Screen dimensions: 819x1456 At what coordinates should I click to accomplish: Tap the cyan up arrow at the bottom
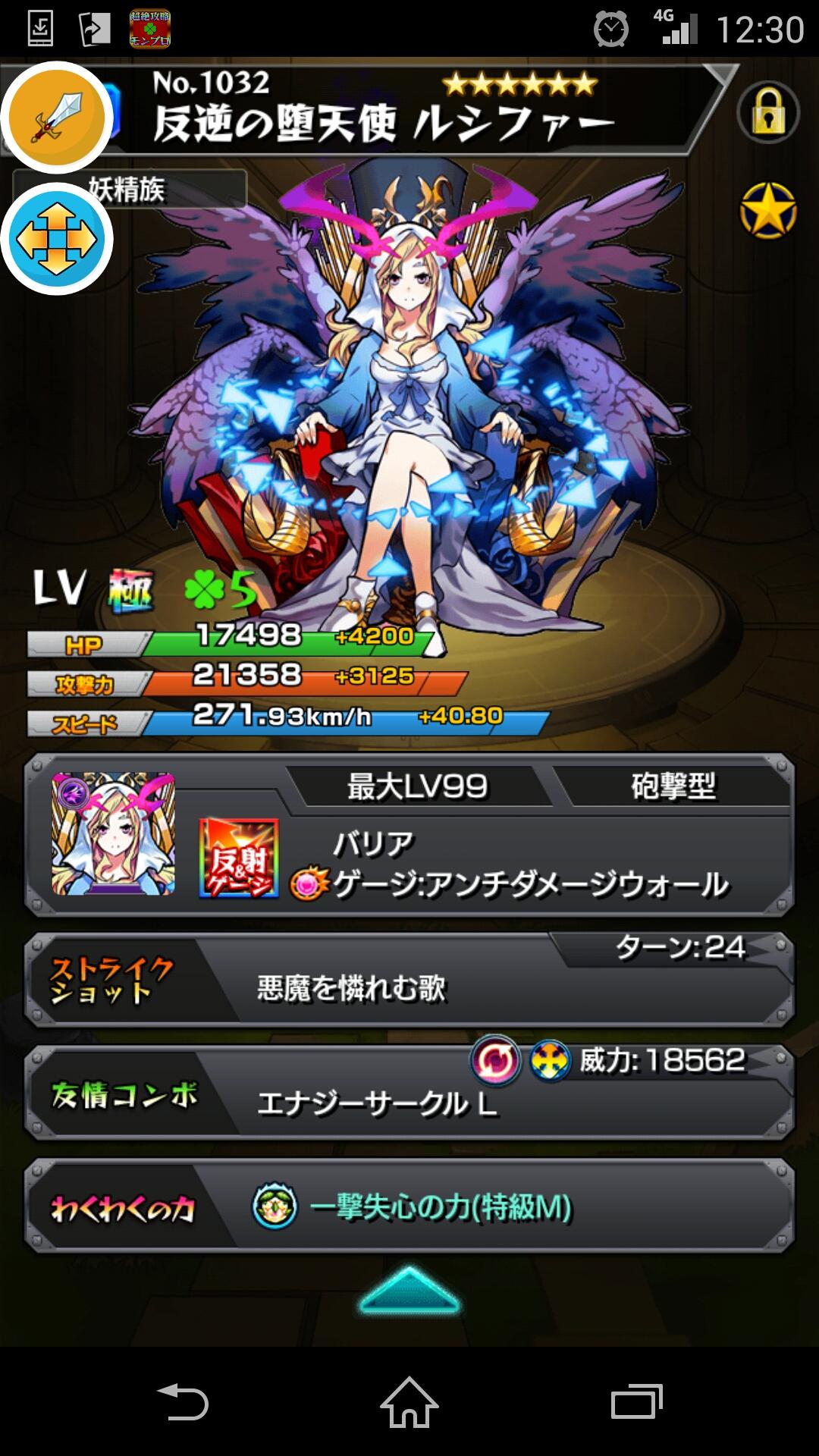point(409,1290)
